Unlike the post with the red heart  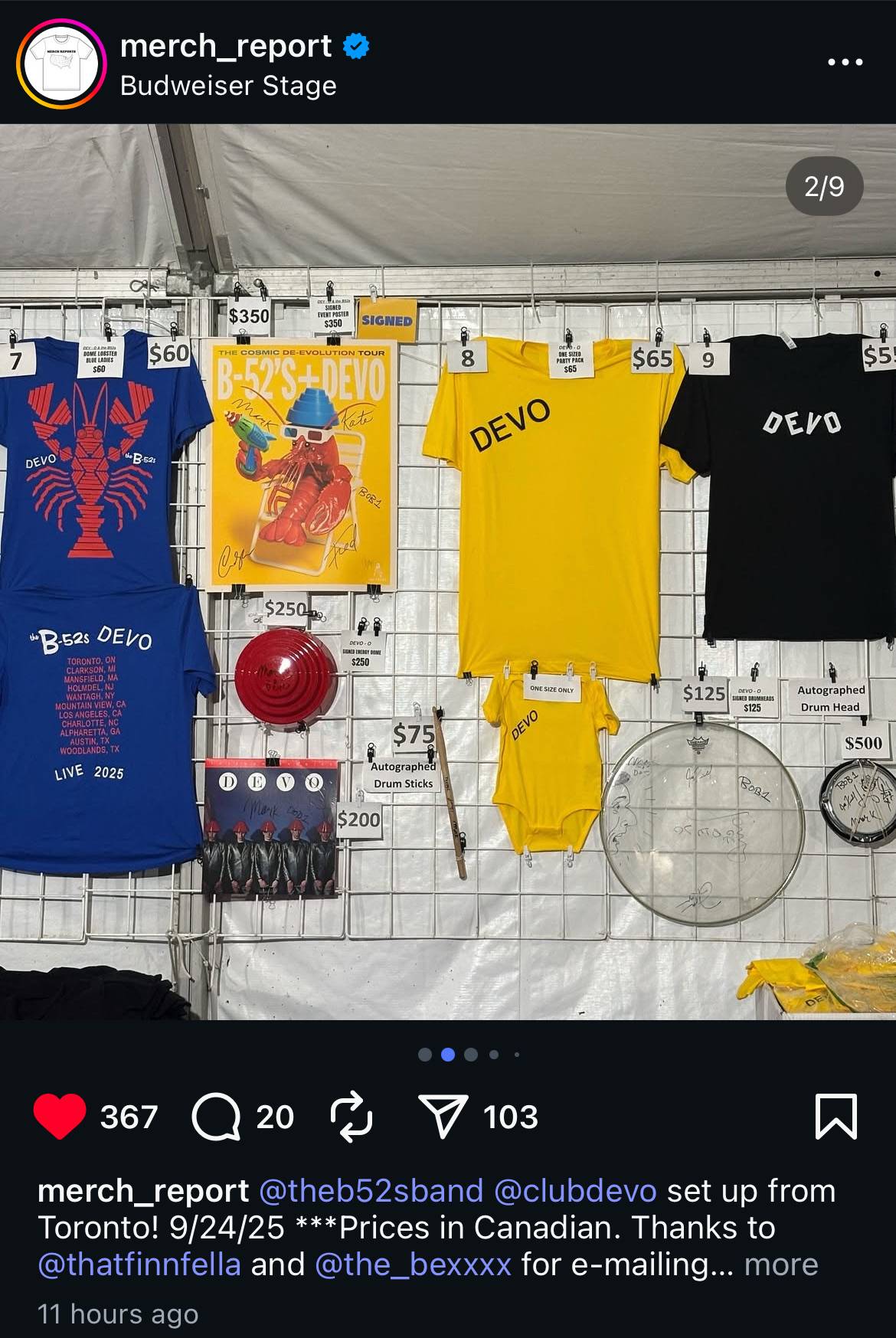coord(60,1117)
